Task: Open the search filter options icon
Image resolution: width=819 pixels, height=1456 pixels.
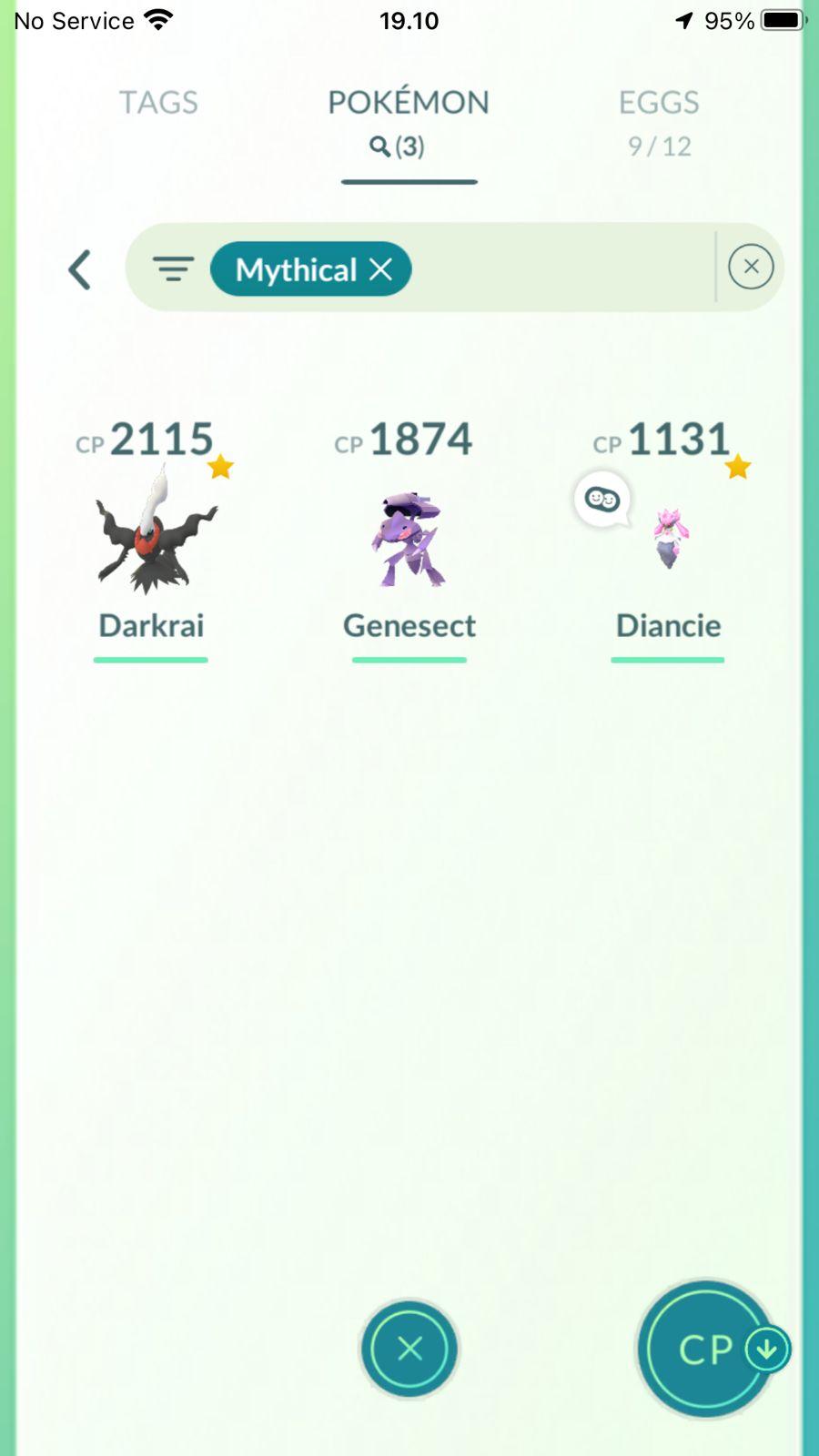Action: pyautogui.click(x=173, y=269)
